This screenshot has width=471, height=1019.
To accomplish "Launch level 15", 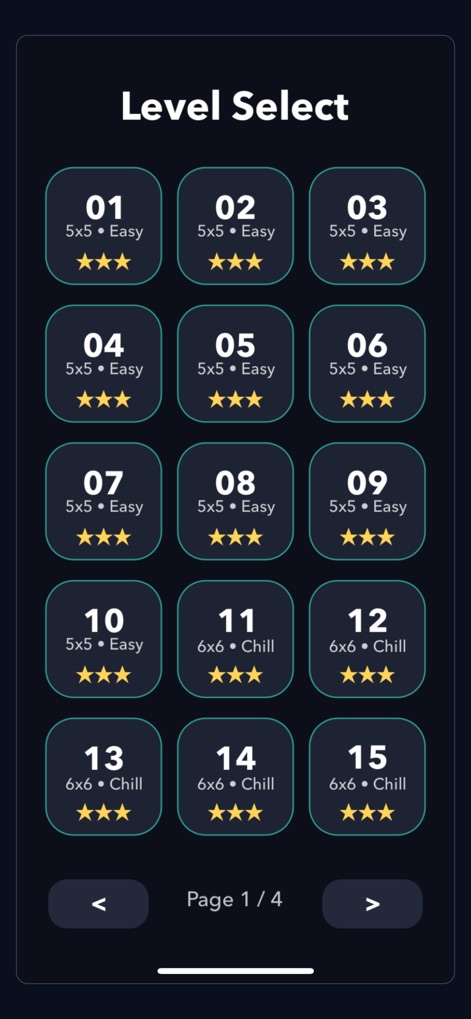I will (367, 777).
